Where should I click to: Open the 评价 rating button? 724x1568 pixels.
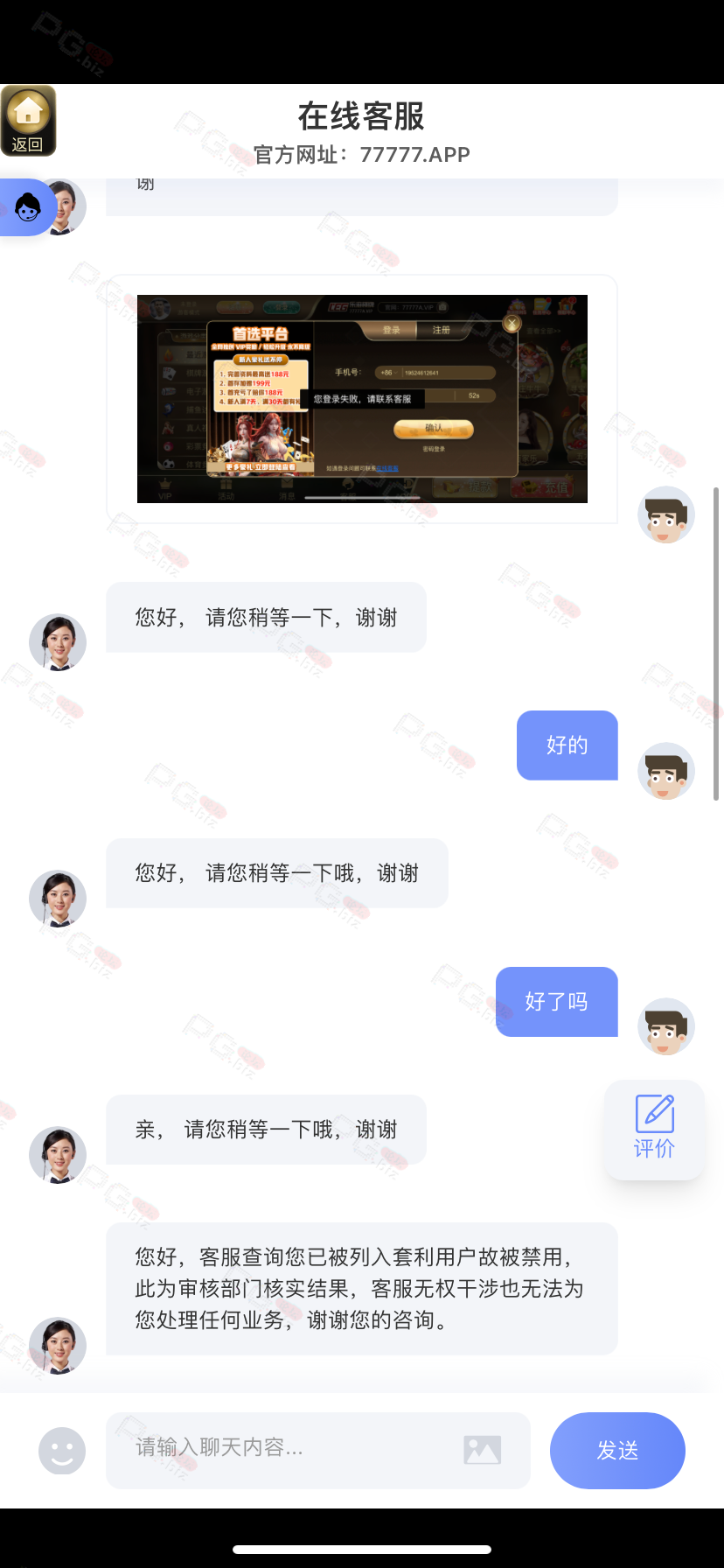click(654, 1129)
